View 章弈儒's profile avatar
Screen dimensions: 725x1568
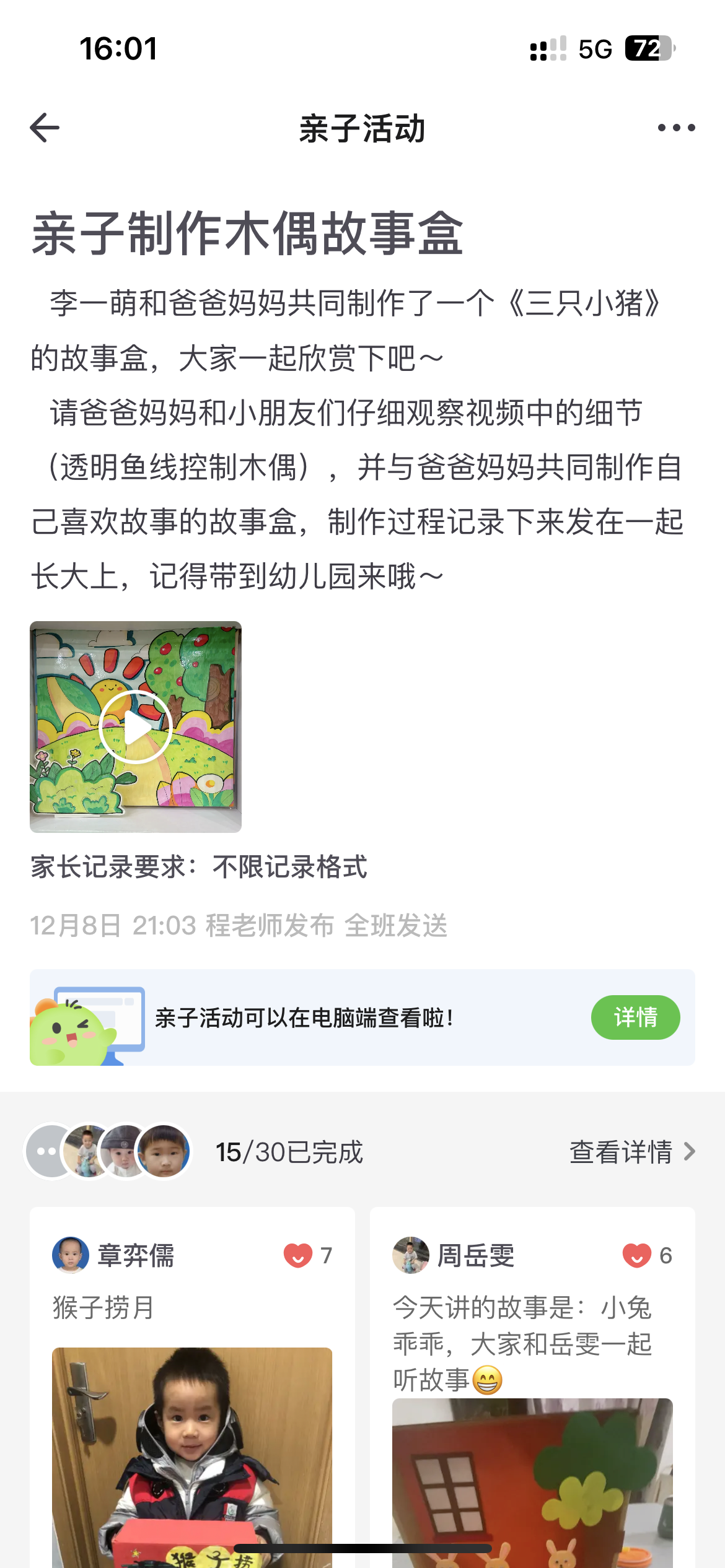point(70,1255)
